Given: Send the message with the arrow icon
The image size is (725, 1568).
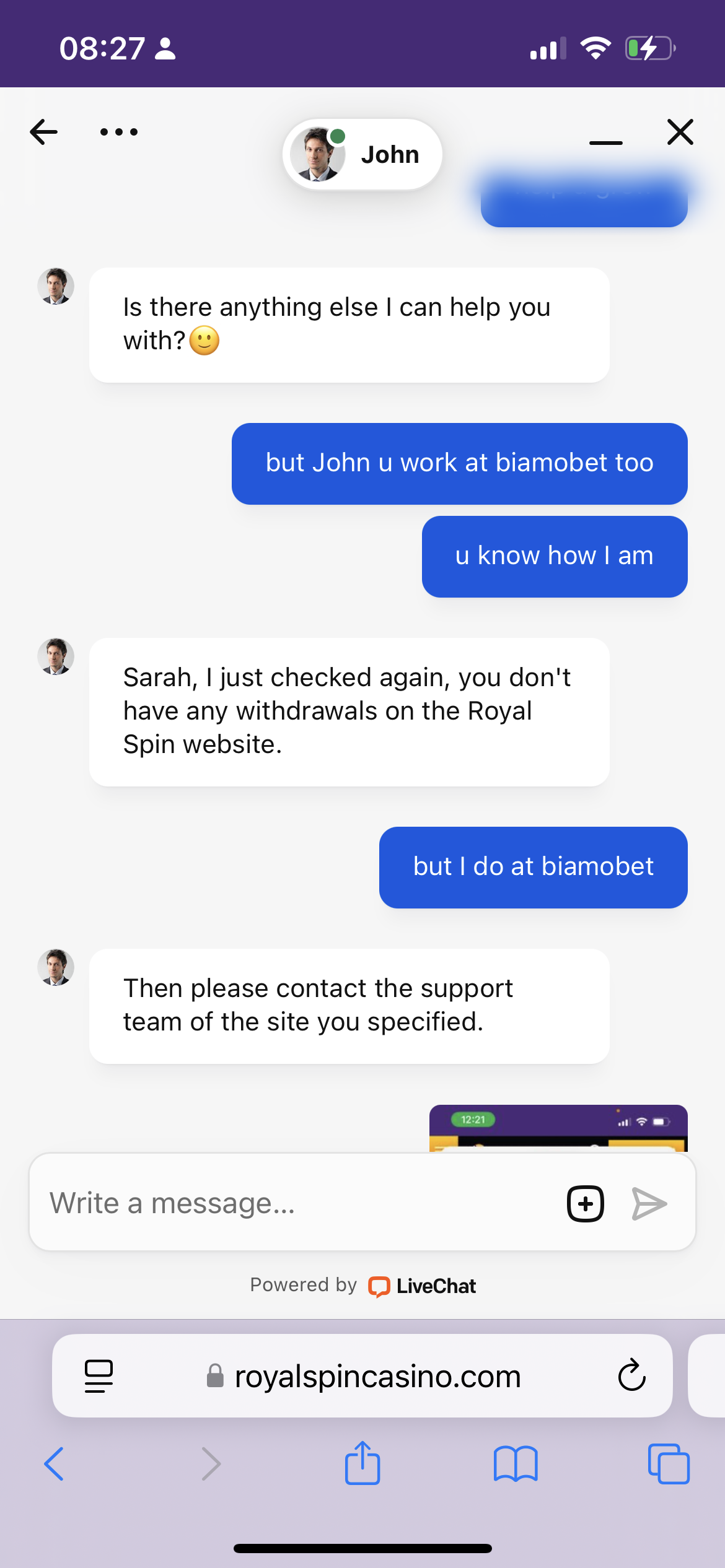Looking at the screenshot, I should coord(649,1203).
